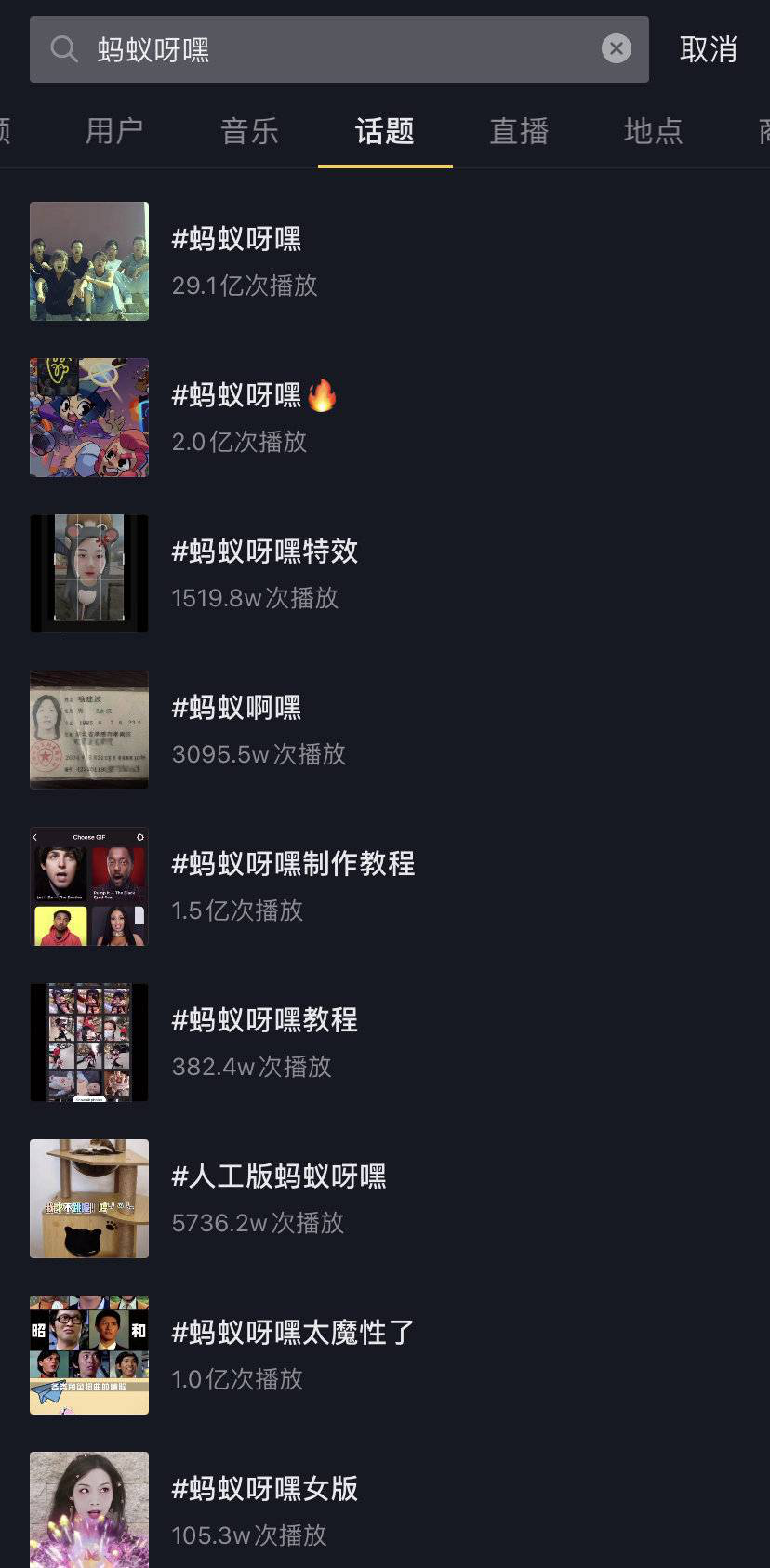Switch to the 音乐 tab

[249, 131]
